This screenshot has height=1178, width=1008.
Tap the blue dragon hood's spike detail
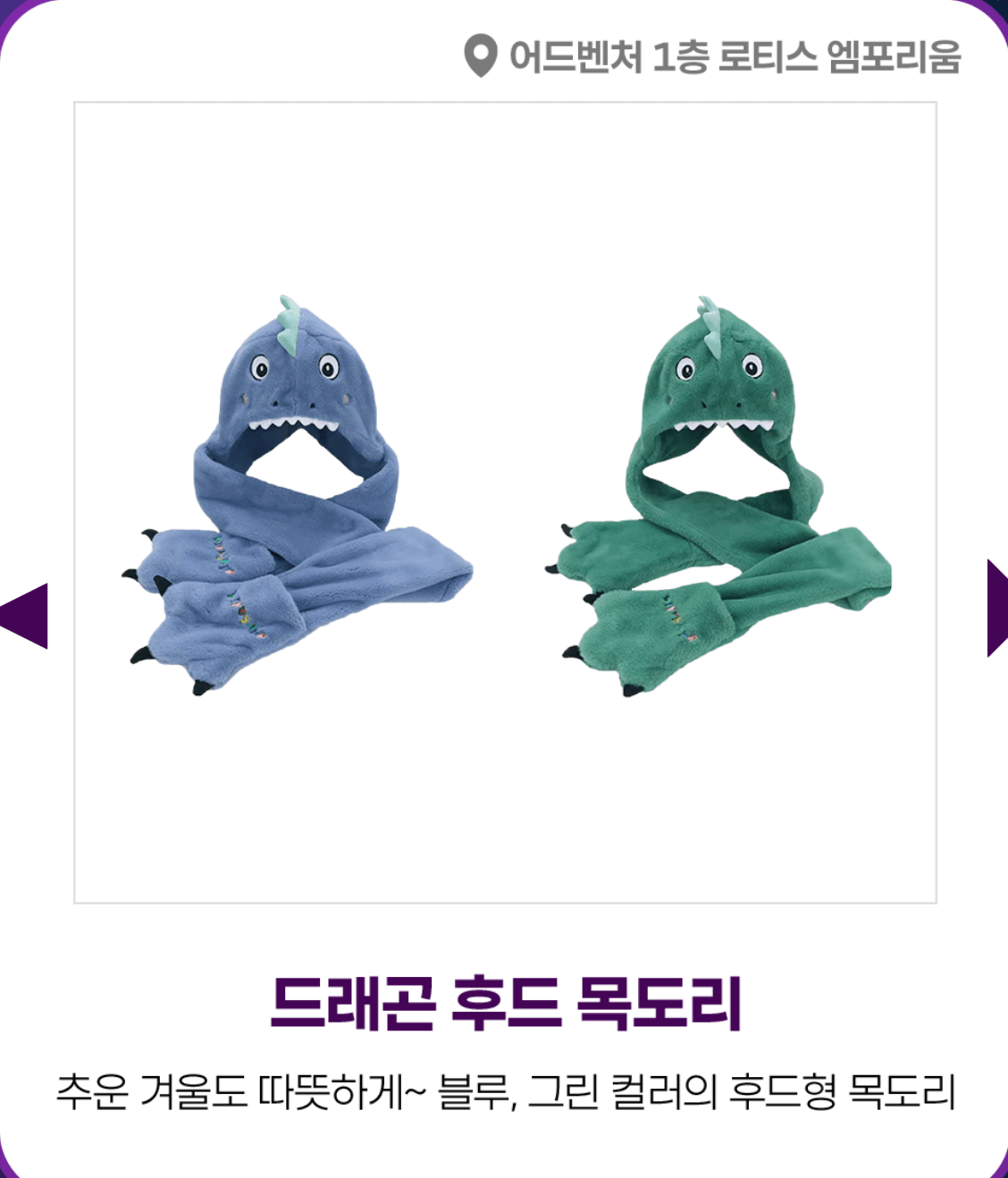tap(288, 324)
